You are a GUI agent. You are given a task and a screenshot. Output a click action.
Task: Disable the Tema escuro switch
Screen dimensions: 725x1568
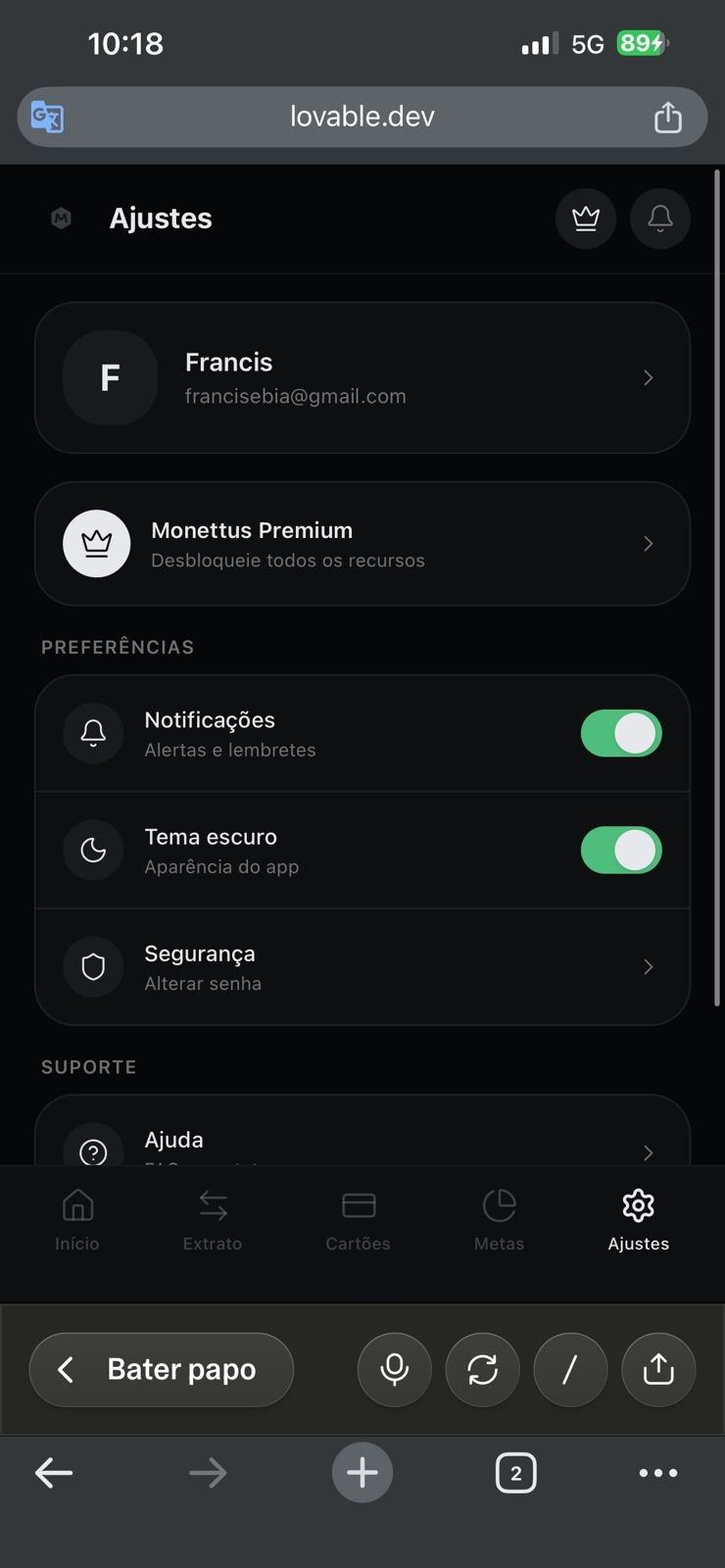(x=621, y=850)
